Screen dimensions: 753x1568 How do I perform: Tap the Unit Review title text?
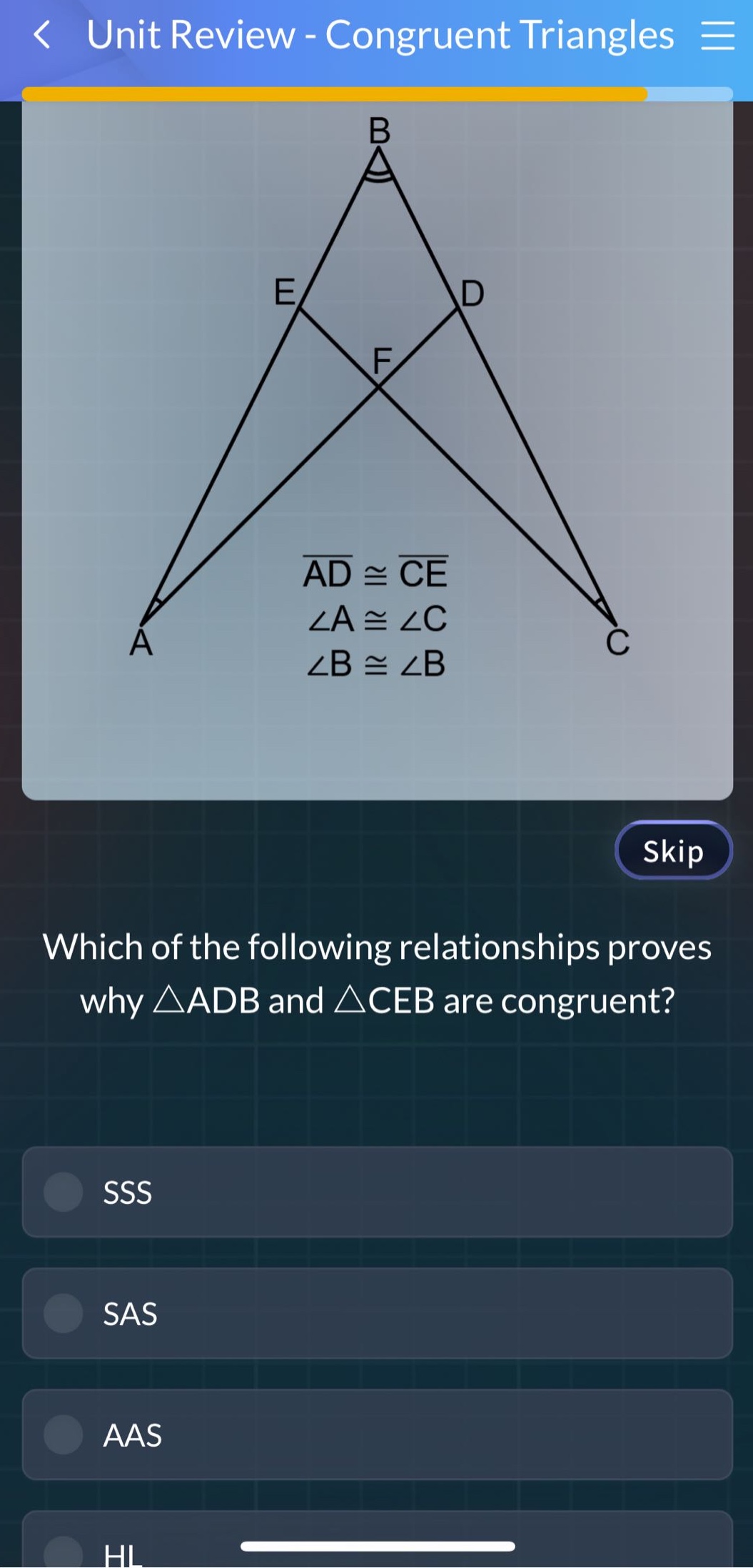[380, 35]
